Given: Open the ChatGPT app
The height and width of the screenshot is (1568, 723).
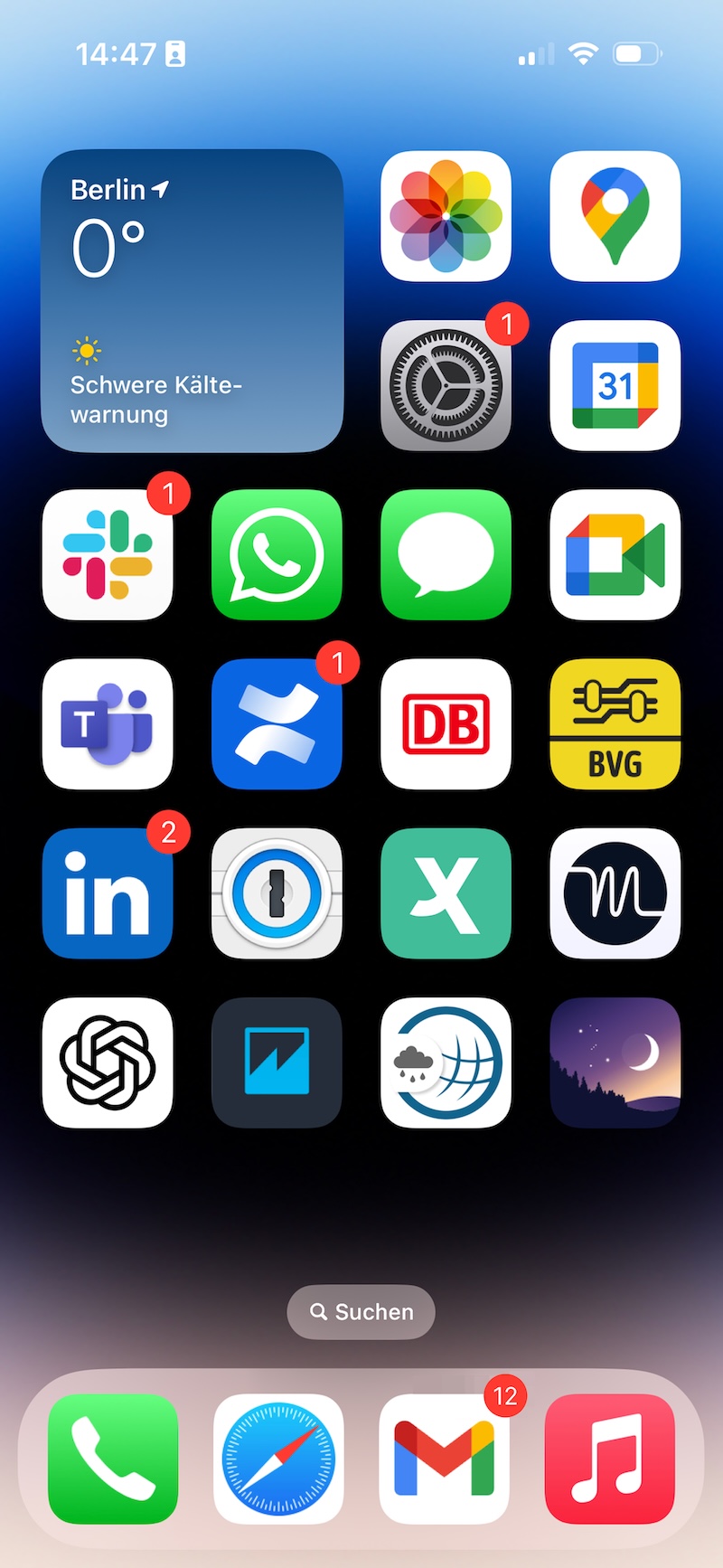Looking at the screenshot, I should pos(108,1063).
